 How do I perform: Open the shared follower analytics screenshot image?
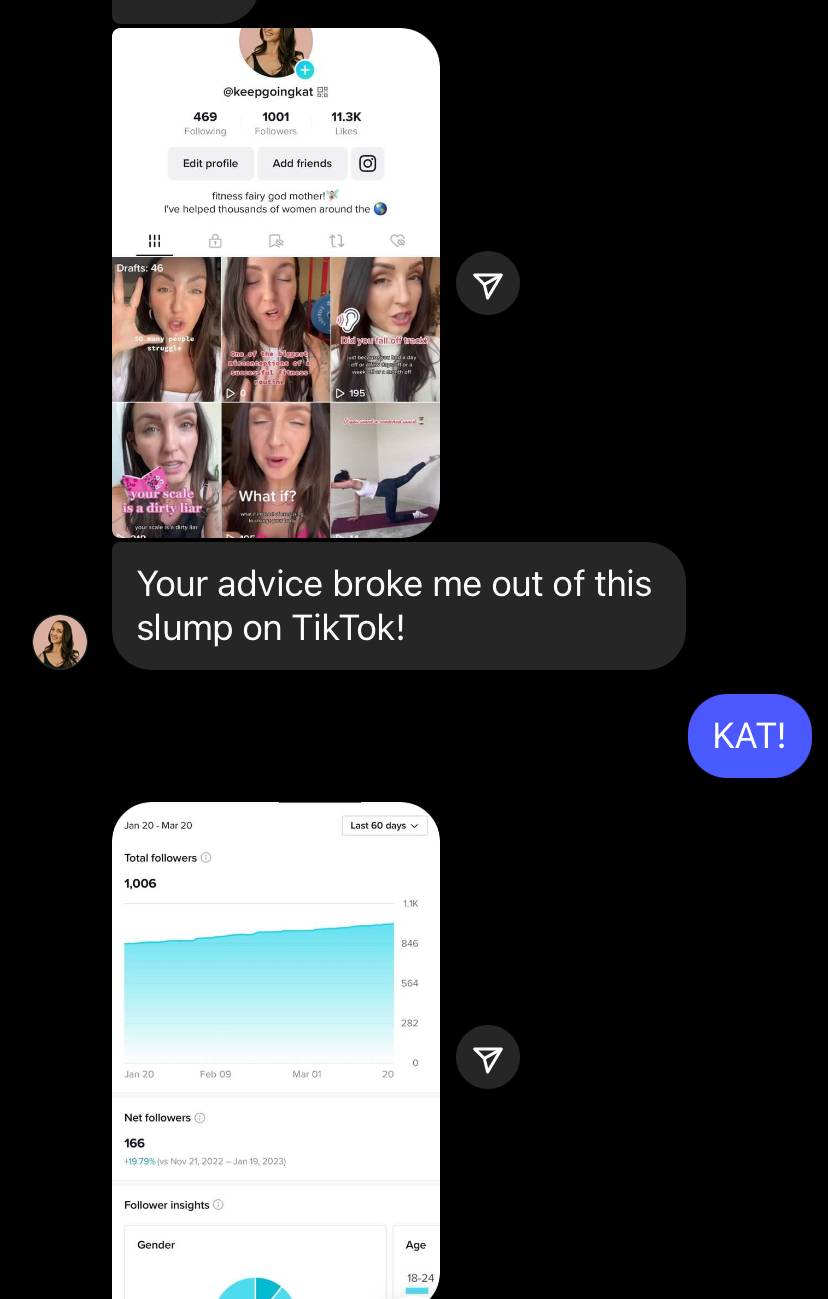pos(275,1050)
